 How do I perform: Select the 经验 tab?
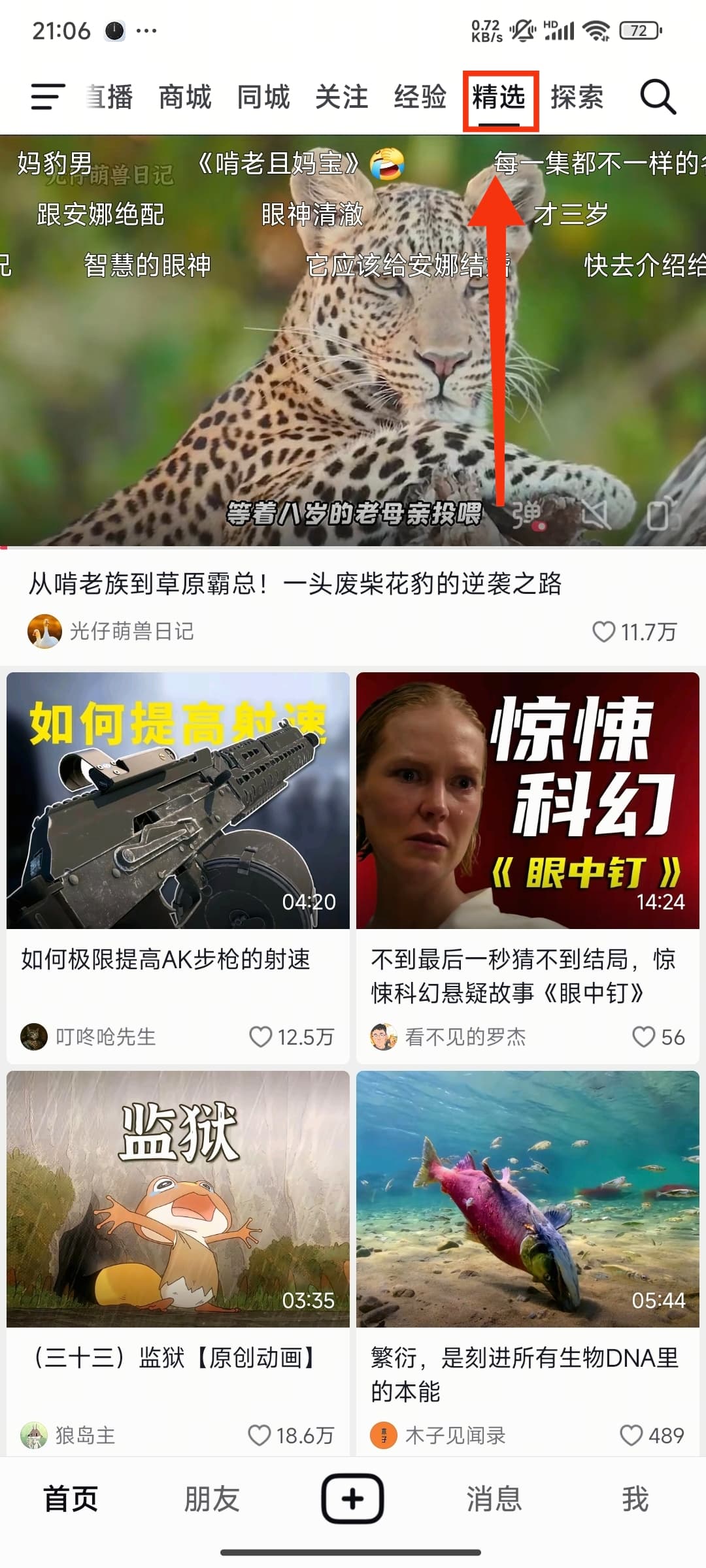pyautogui.click(x=420, y=97)
